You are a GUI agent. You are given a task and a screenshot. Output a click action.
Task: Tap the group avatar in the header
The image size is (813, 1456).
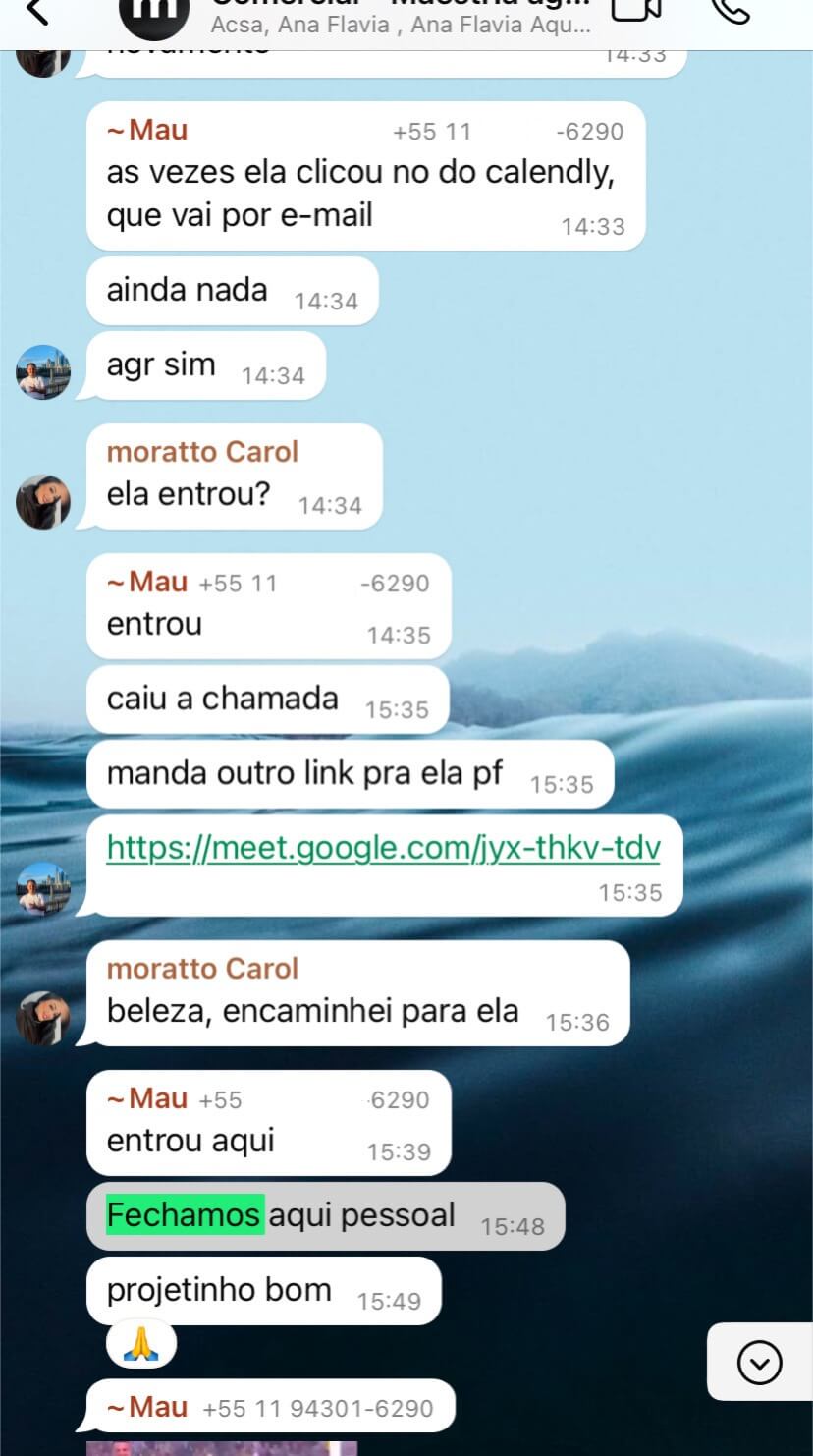(x=153, y=14)
